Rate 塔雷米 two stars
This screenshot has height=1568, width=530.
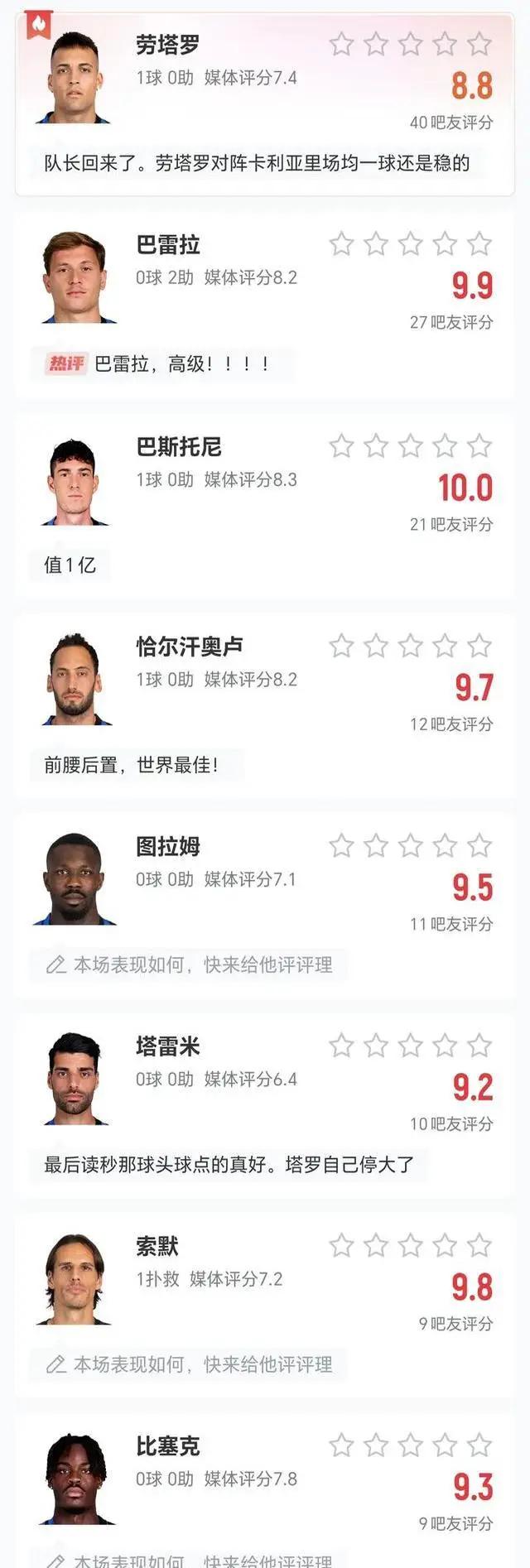coord(376,1046)
